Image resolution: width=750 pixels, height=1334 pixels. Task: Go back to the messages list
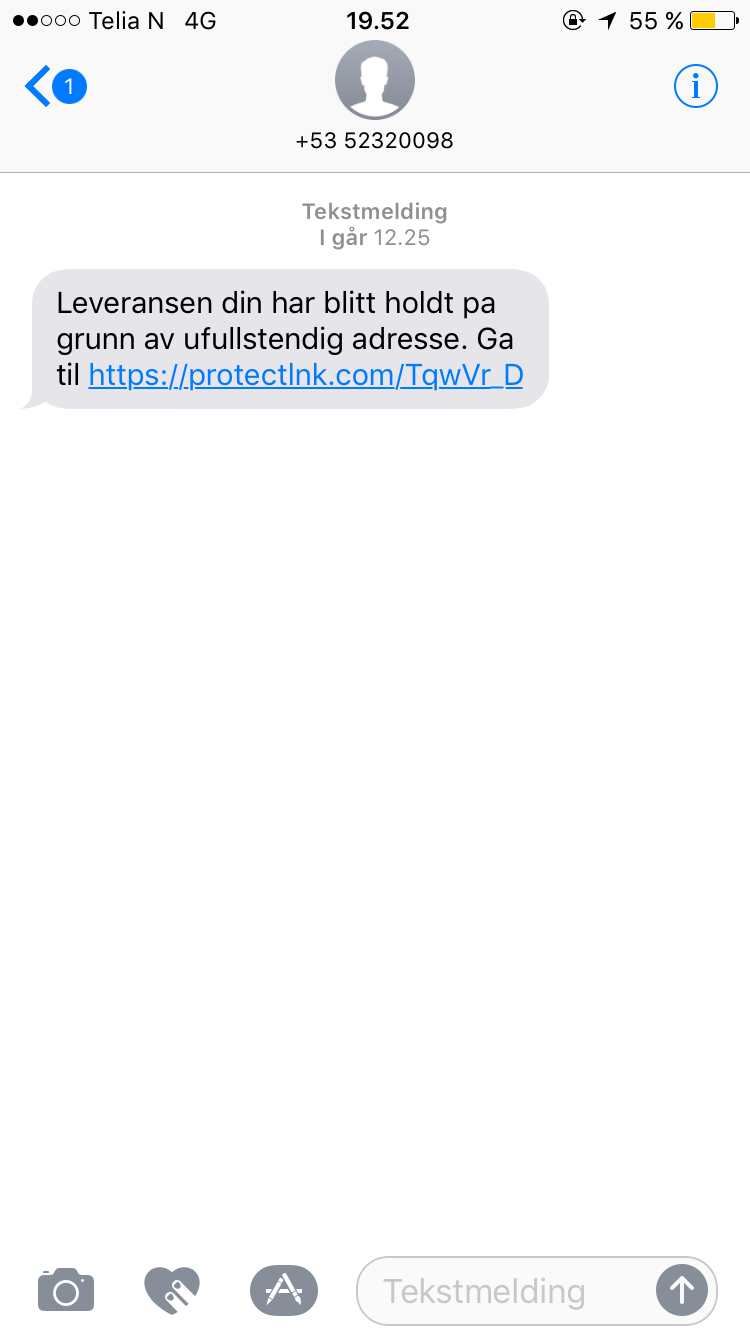tap(55, 87)
